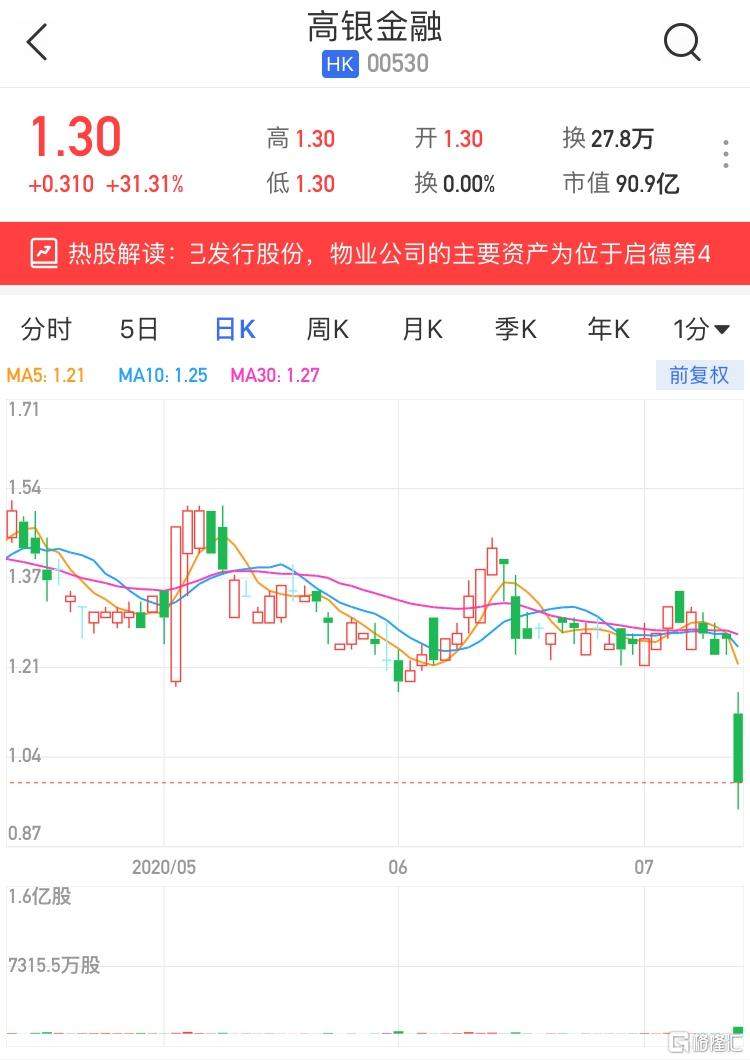750x1060 pixels.
Task: Select the 日K chart tab
Action: 235,329
